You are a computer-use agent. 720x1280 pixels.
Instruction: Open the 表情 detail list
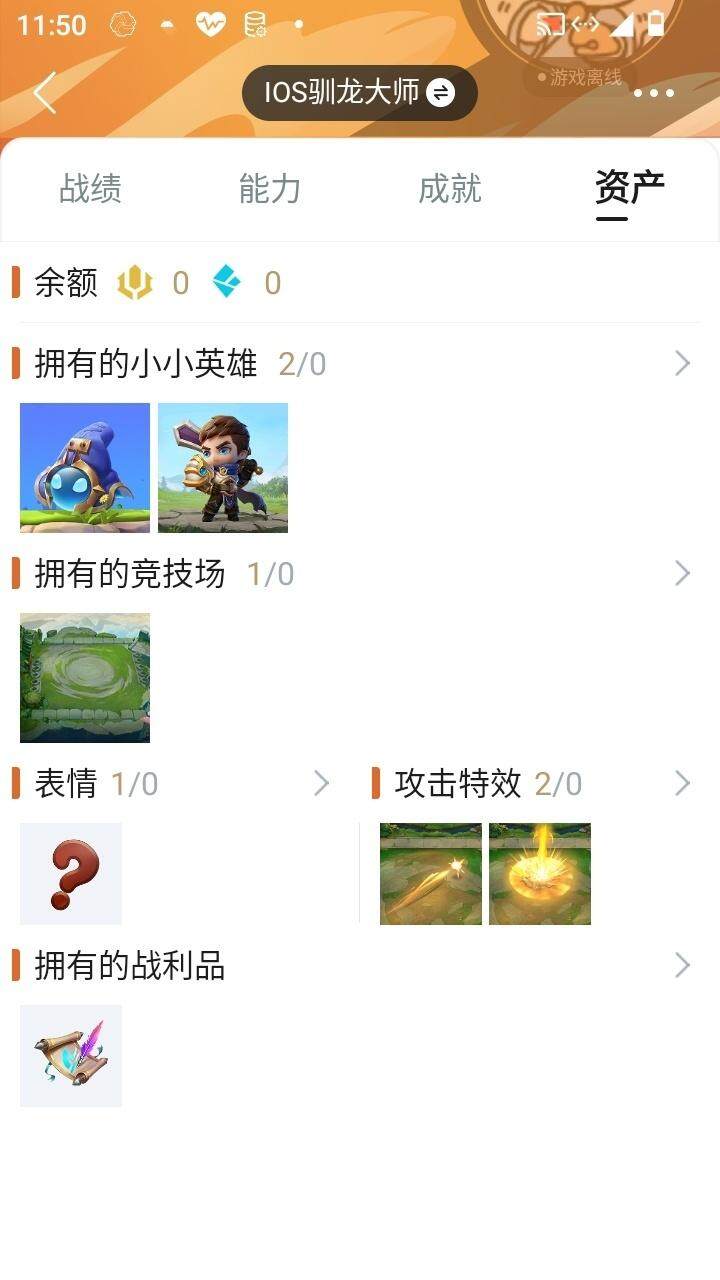coord(321,784)
